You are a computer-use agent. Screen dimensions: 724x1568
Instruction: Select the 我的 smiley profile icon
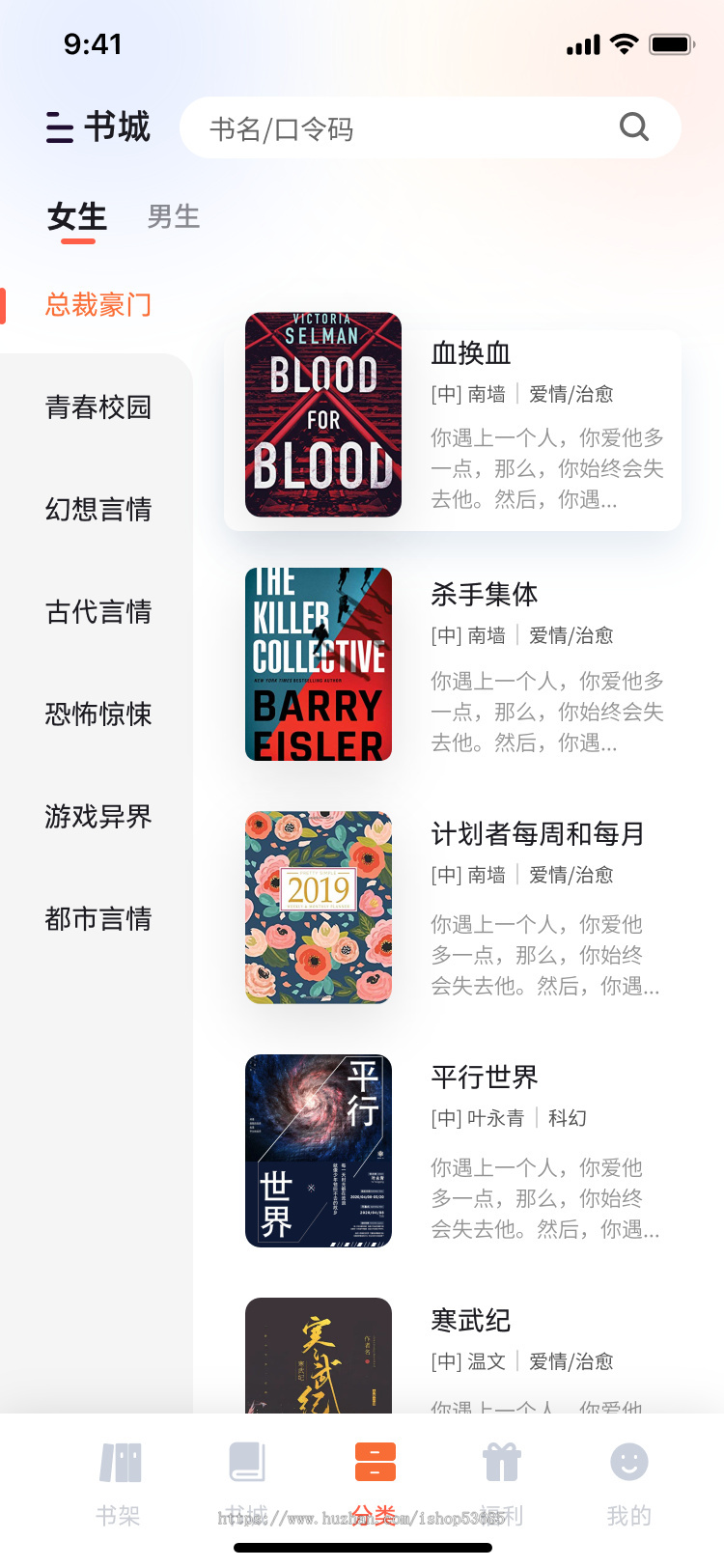[x=627, y=1461]
